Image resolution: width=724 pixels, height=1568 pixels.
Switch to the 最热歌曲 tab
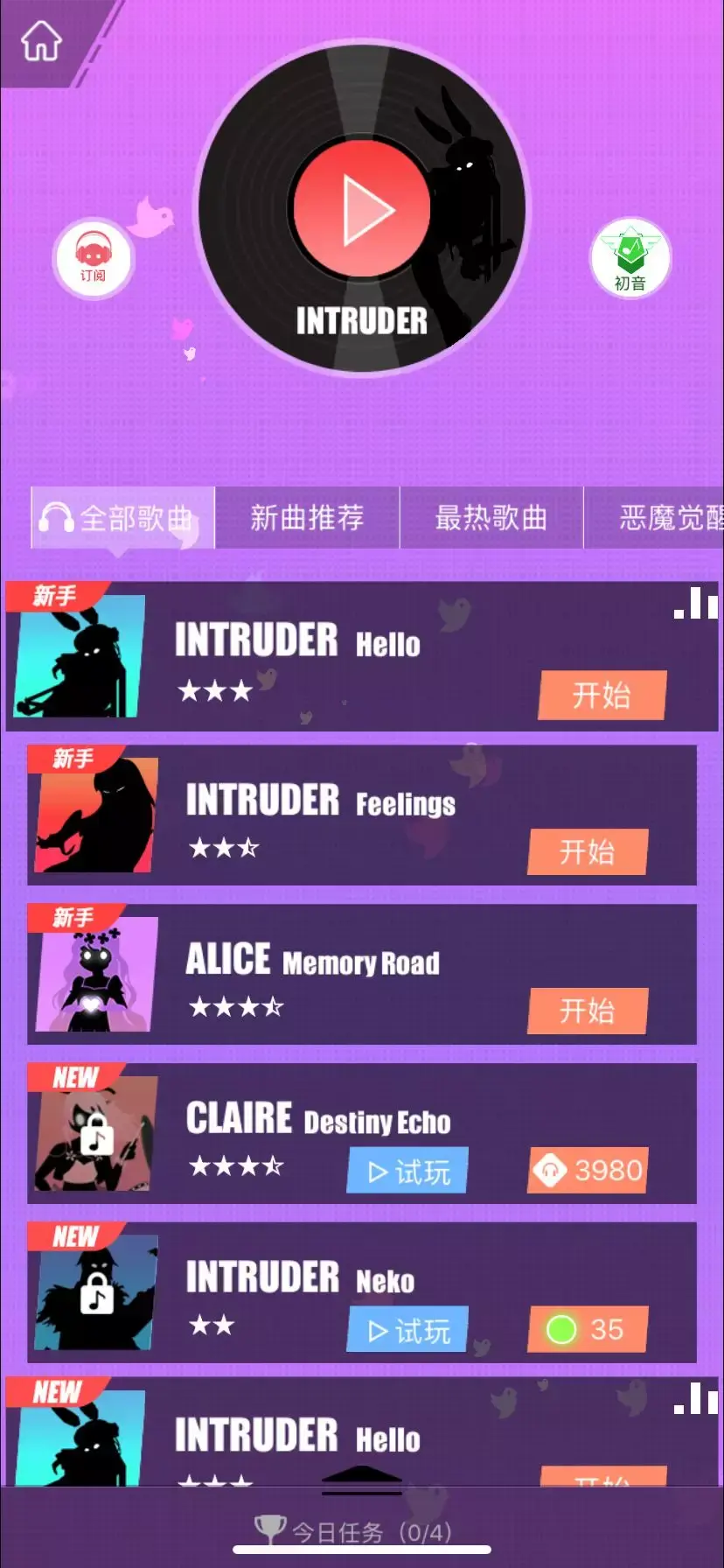[x=491, y=518]
